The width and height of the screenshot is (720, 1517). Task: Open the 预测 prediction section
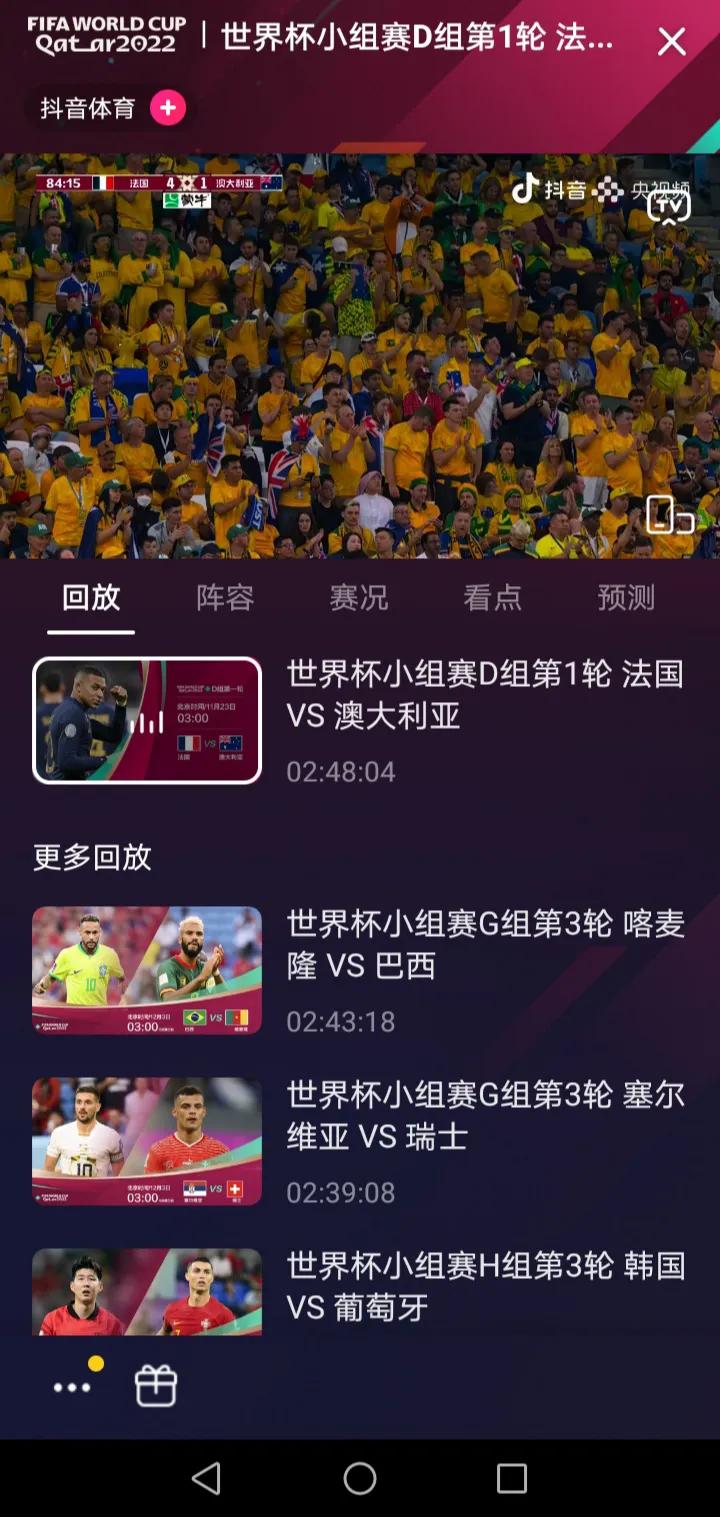[624, 597]
